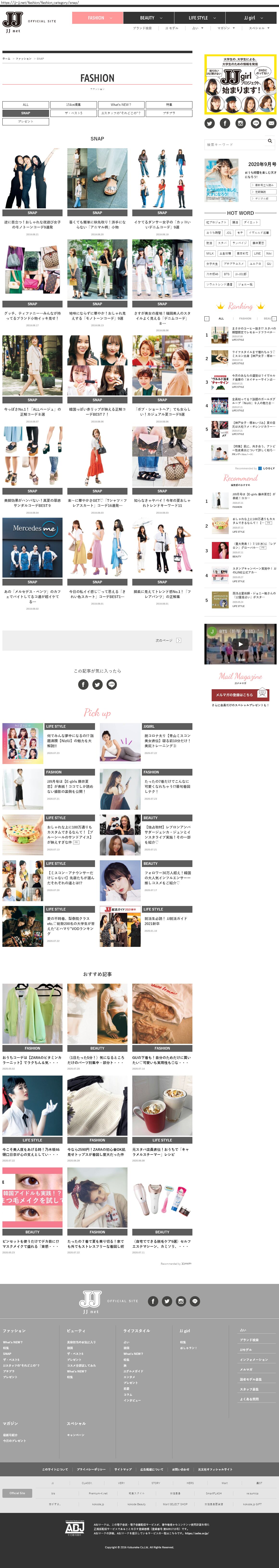The height and width of the screenshot is (1568, 279).
Task: Select the What's NEW? category filter
Action: pyautogui.click(x=120, y=105)
